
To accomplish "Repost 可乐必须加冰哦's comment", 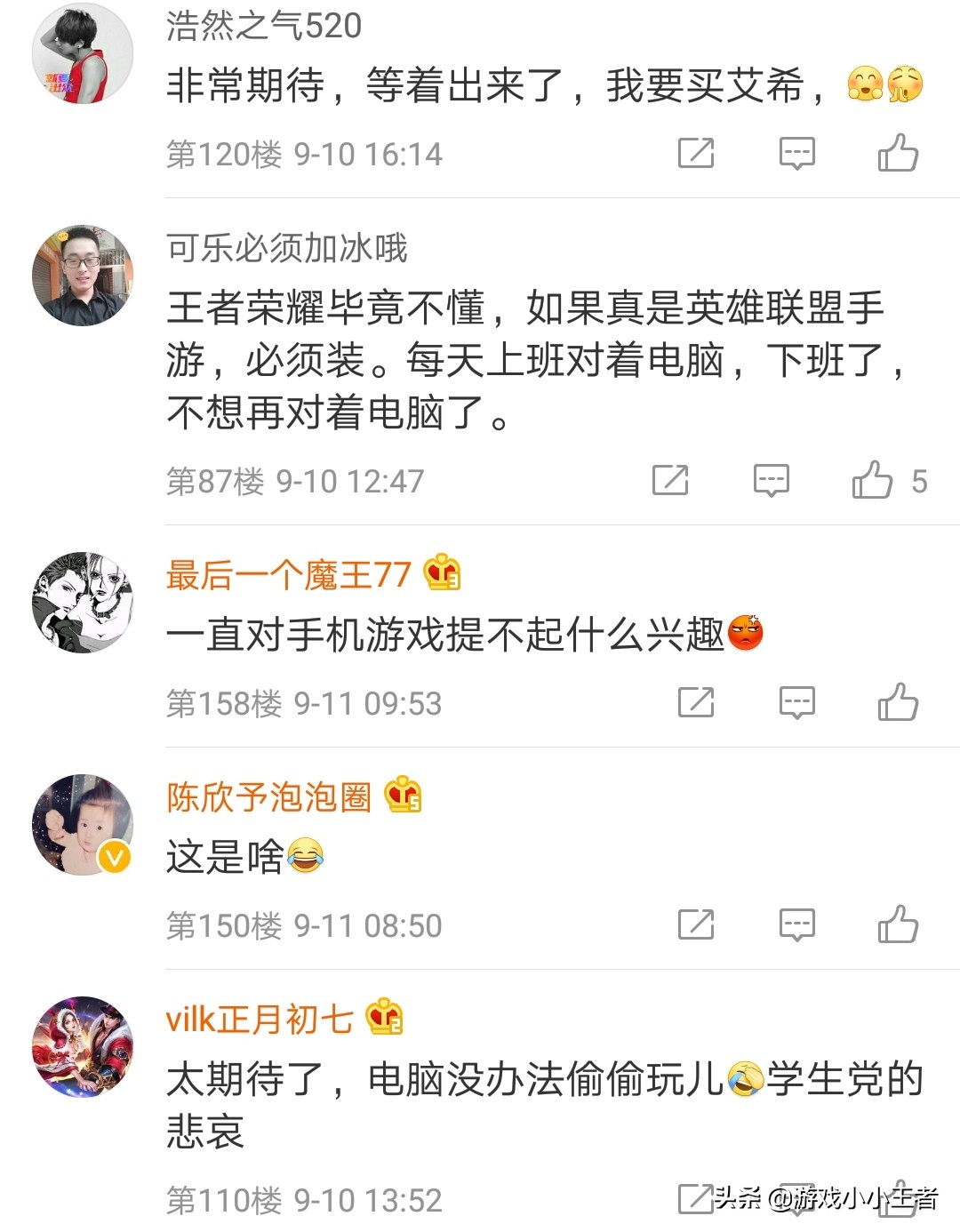I will tap(670, 480).
